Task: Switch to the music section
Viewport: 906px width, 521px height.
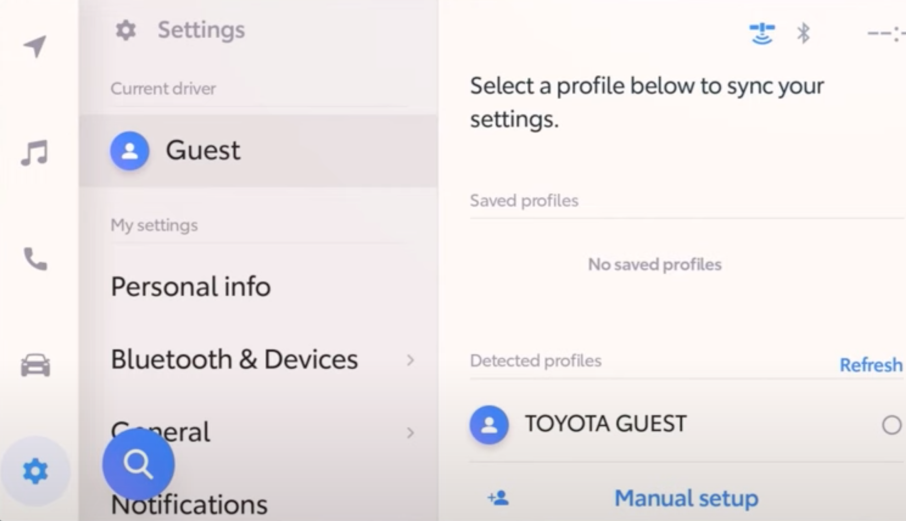Action: (x=35, y=153)
